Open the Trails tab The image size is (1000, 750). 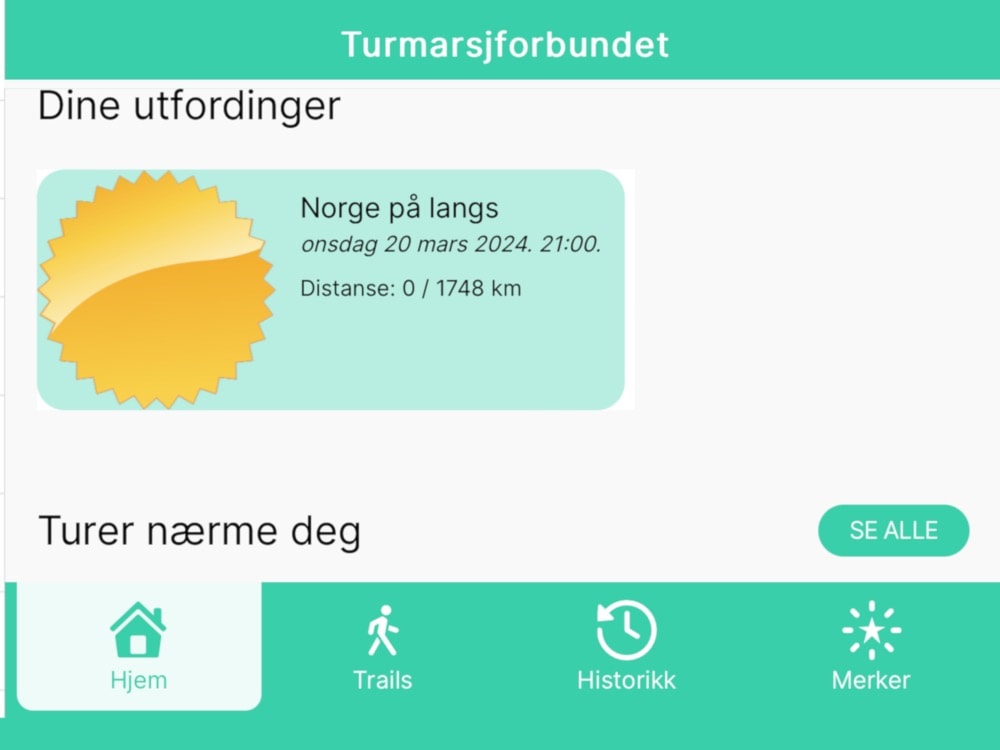coord(382,647)
